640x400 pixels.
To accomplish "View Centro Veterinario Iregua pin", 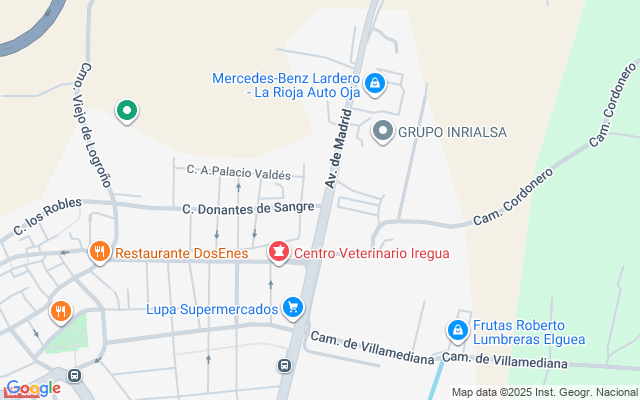I will click(279, 252).
